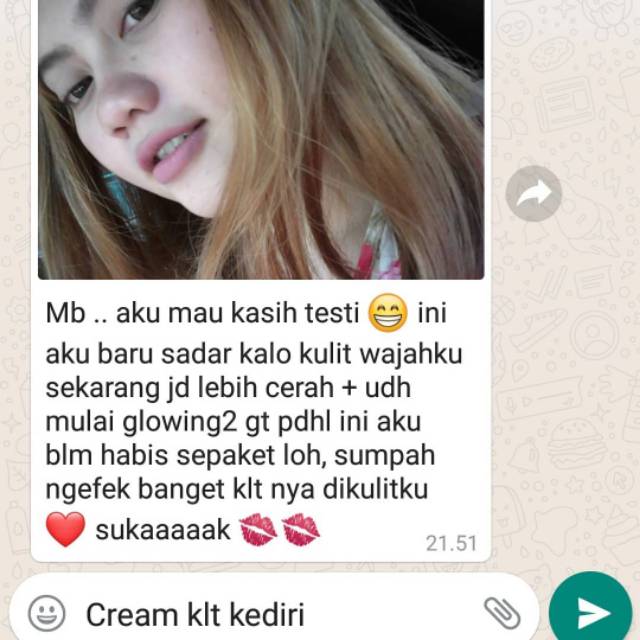Forward the photo message
This screenshot has width=640, height=640.
533,193
